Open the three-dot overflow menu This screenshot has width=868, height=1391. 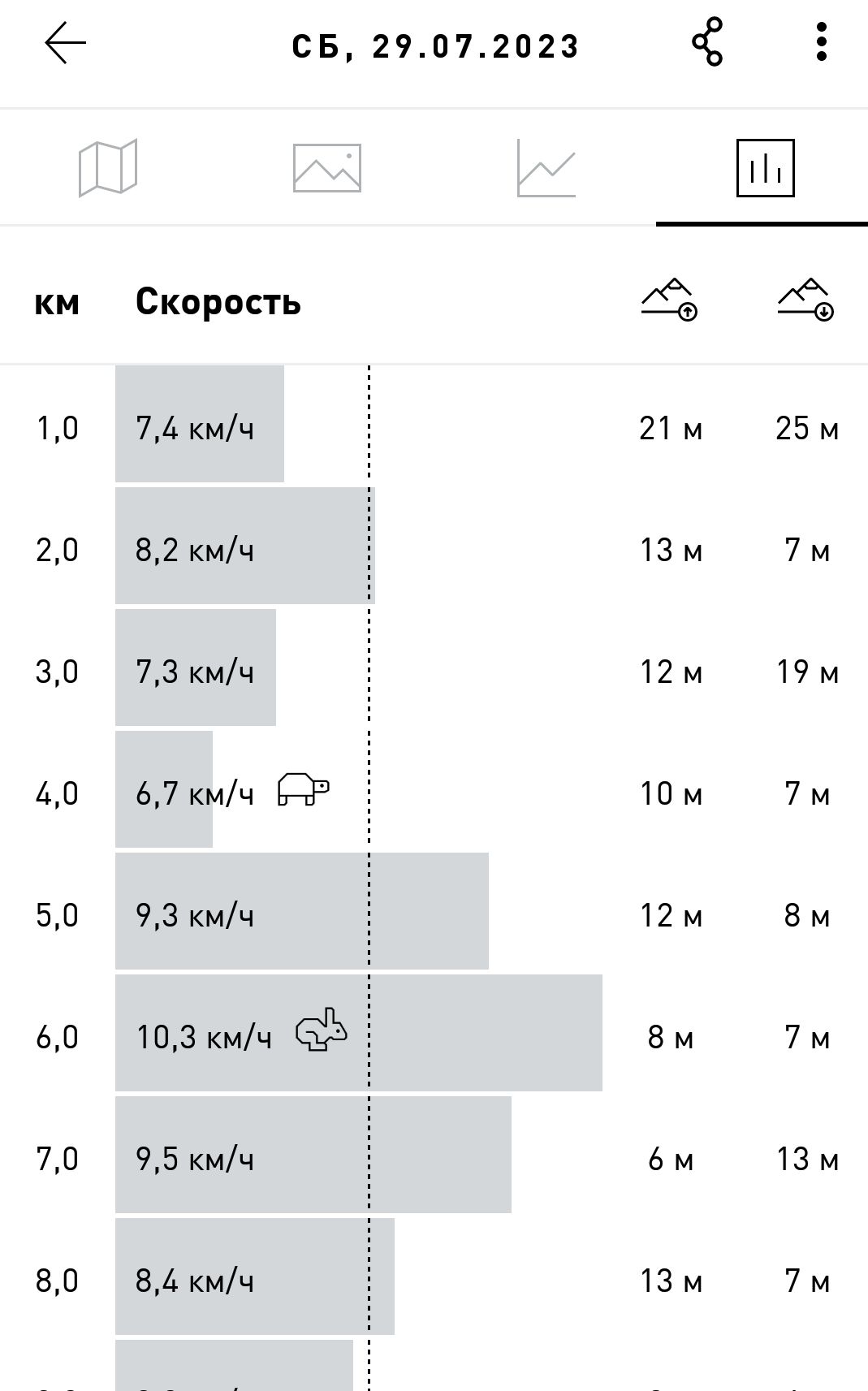(822, 42)
